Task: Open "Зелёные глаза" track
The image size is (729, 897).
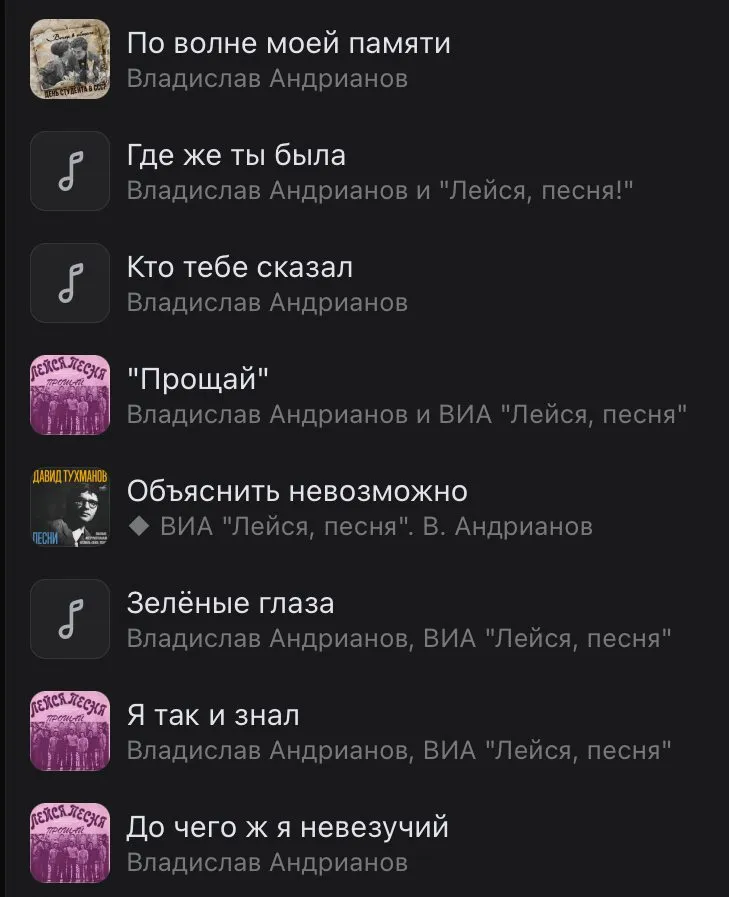Action: point(235,603)
